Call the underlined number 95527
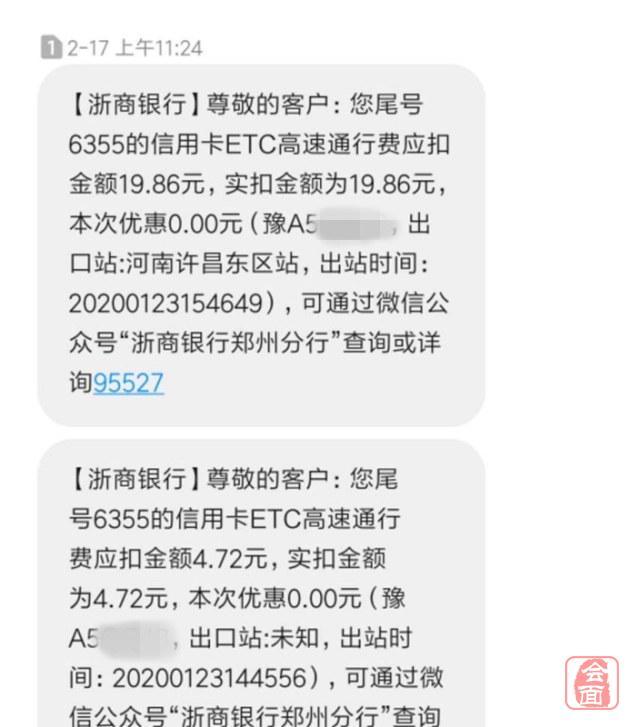Viewport: 640px width, 727px height. point(128,383)
